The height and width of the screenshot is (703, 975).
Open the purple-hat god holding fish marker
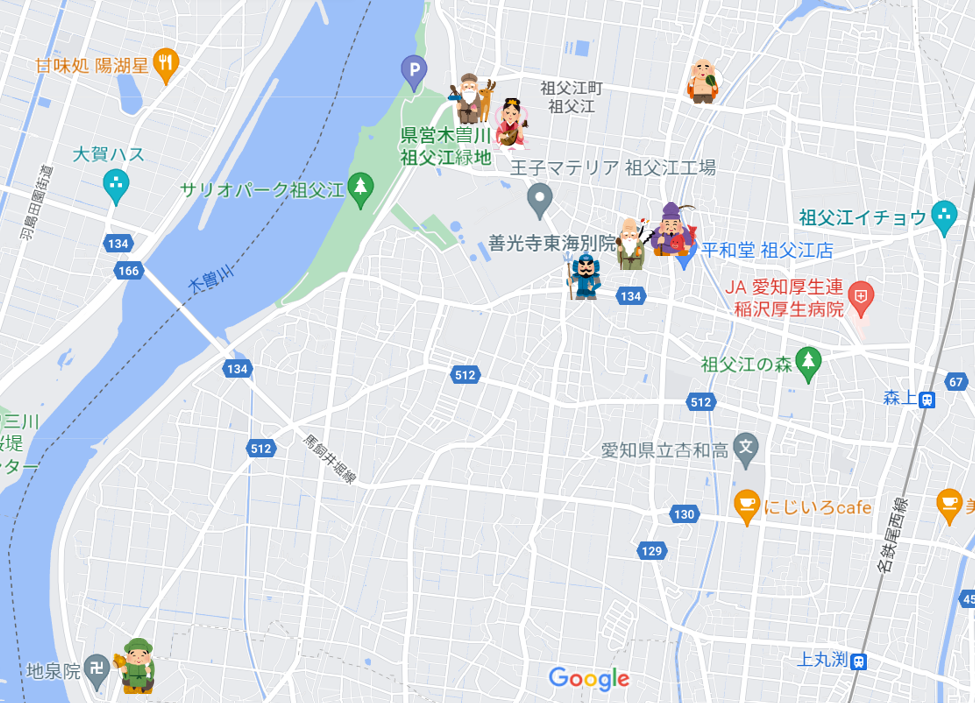point(671,229)
